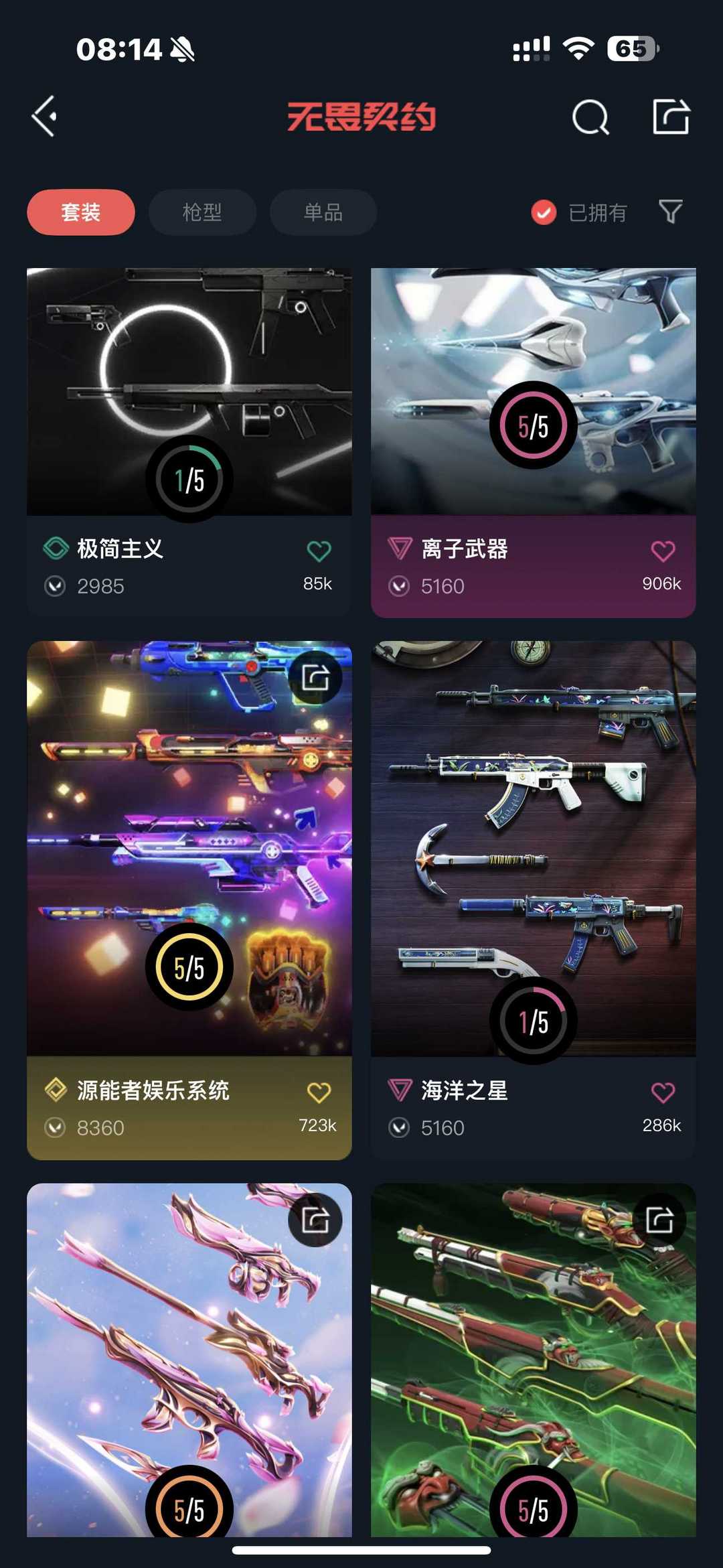Open the filter funnel icon
The image size is (723, 1568).
pos(670,212)
